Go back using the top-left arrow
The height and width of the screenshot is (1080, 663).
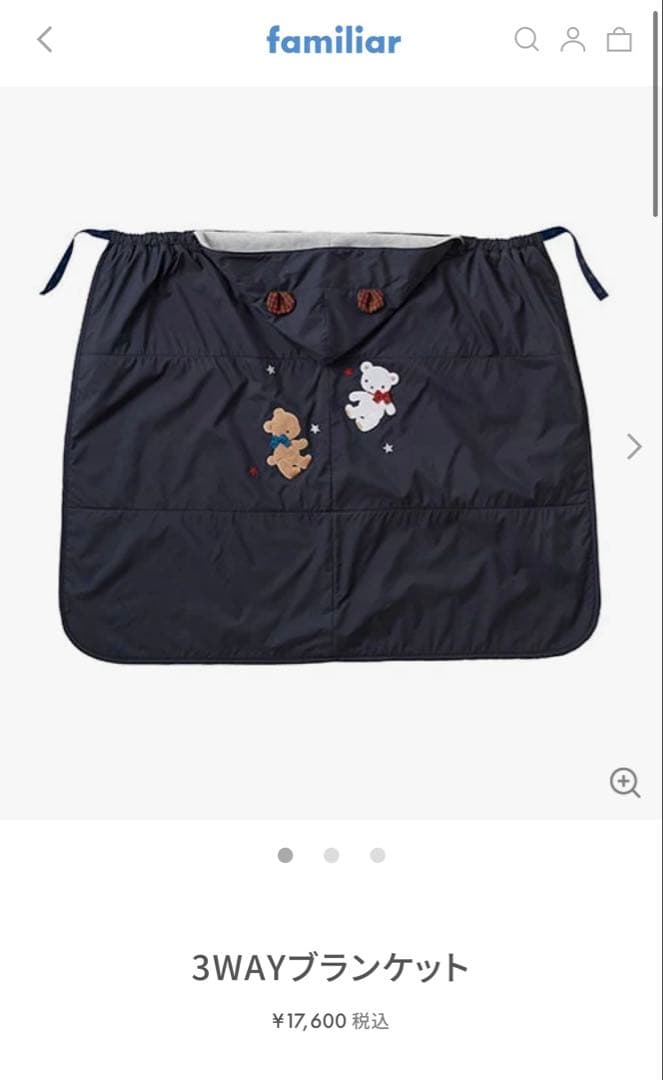[44, 40]
